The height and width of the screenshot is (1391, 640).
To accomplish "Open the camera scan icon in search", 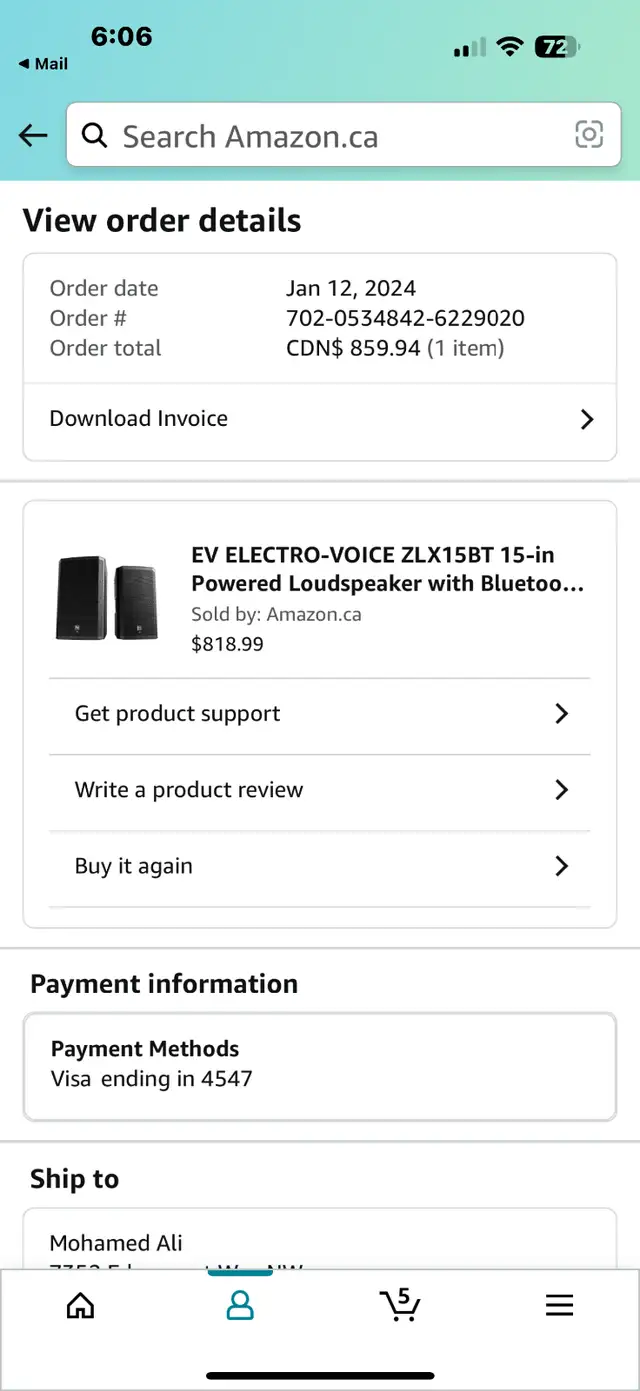I will click(589, 135).
